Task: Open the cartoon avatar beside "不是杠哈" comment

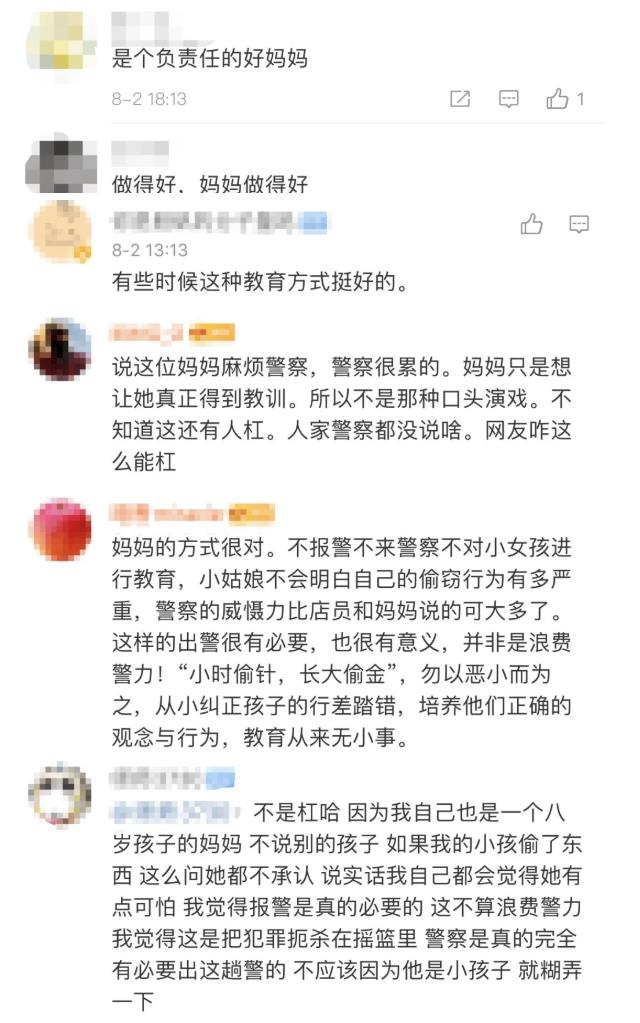Action: (60, 793)
